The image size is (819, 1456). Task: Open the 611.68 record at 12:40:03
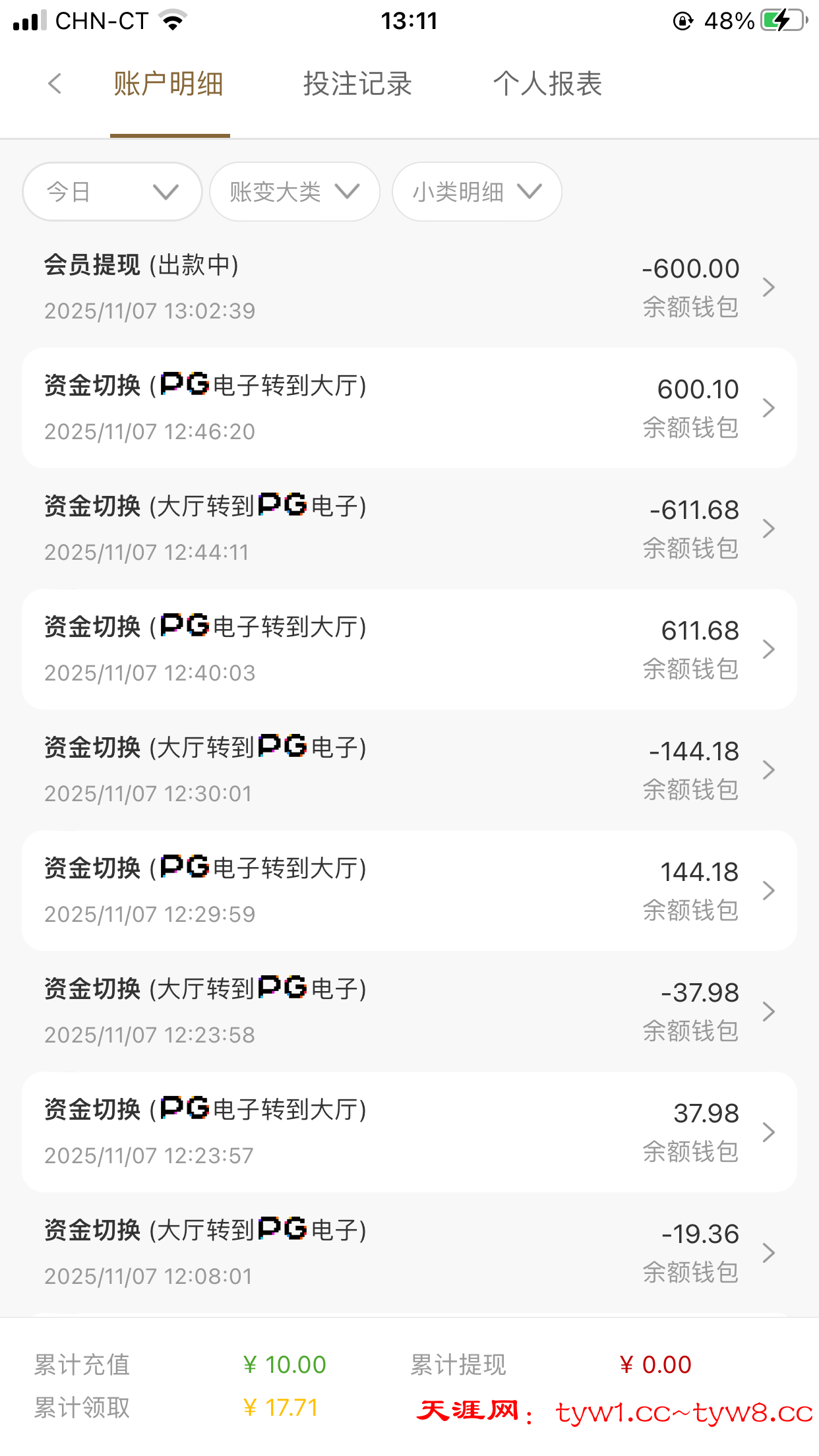coord(409,649)
